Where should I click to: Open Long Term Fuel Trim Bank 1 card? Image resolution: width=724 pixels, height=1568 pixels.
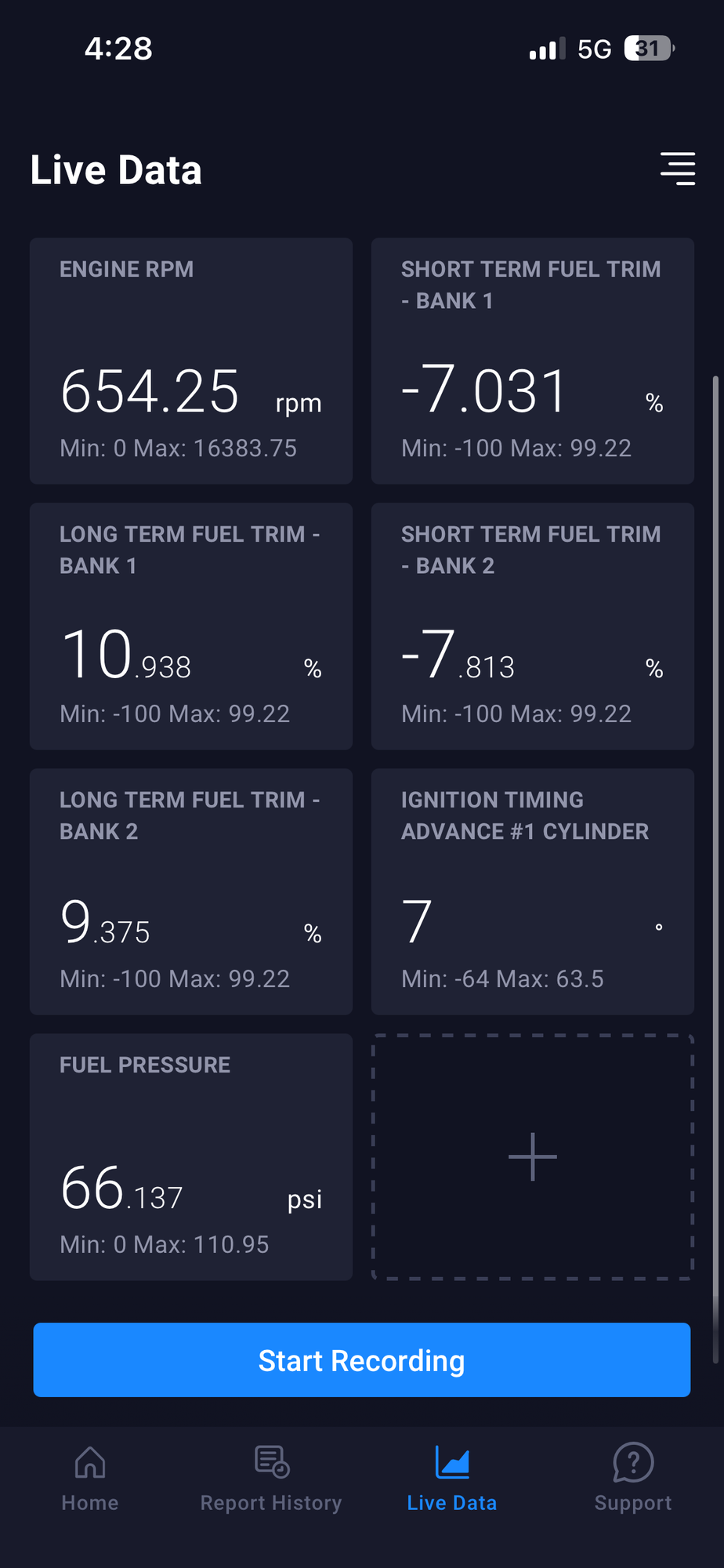191,626
